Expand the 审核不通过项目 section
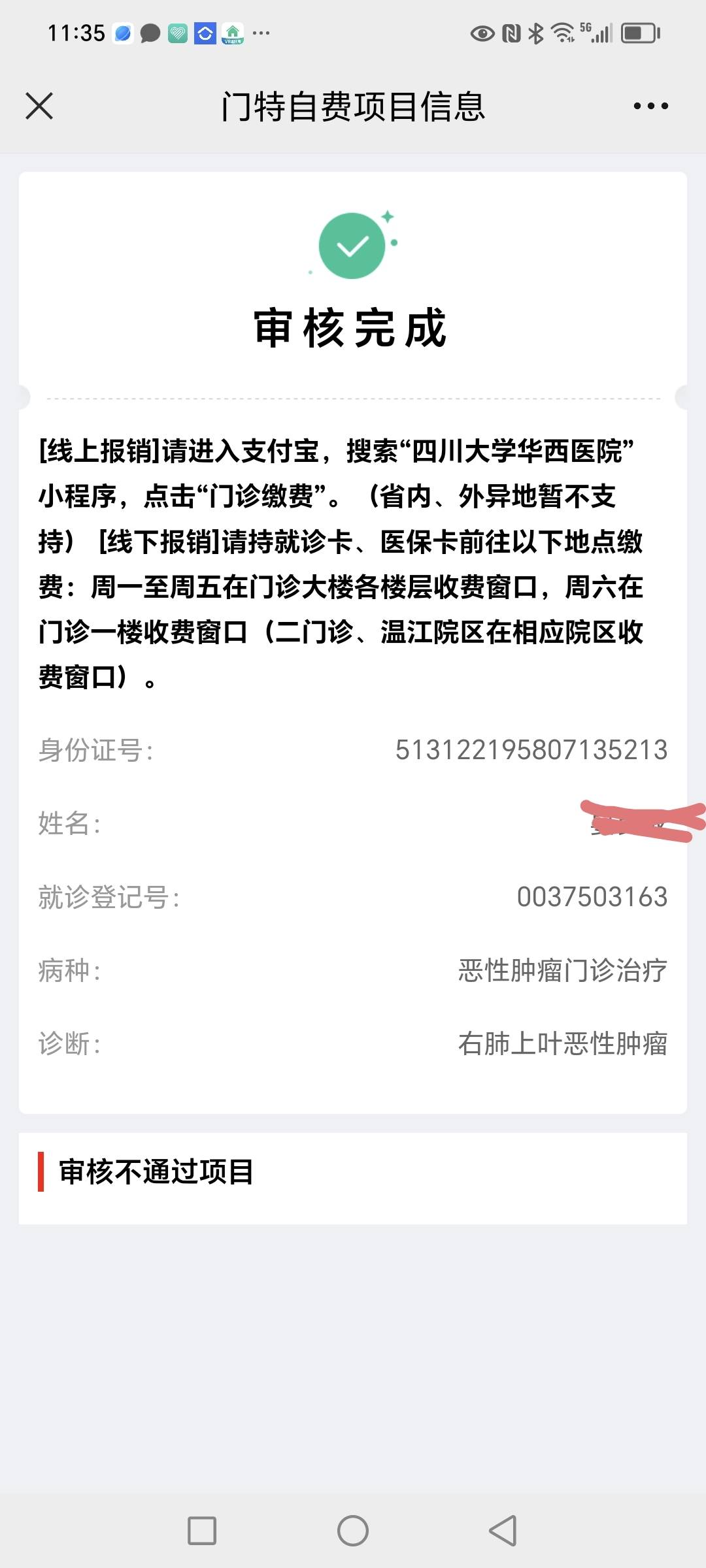 157,1173
